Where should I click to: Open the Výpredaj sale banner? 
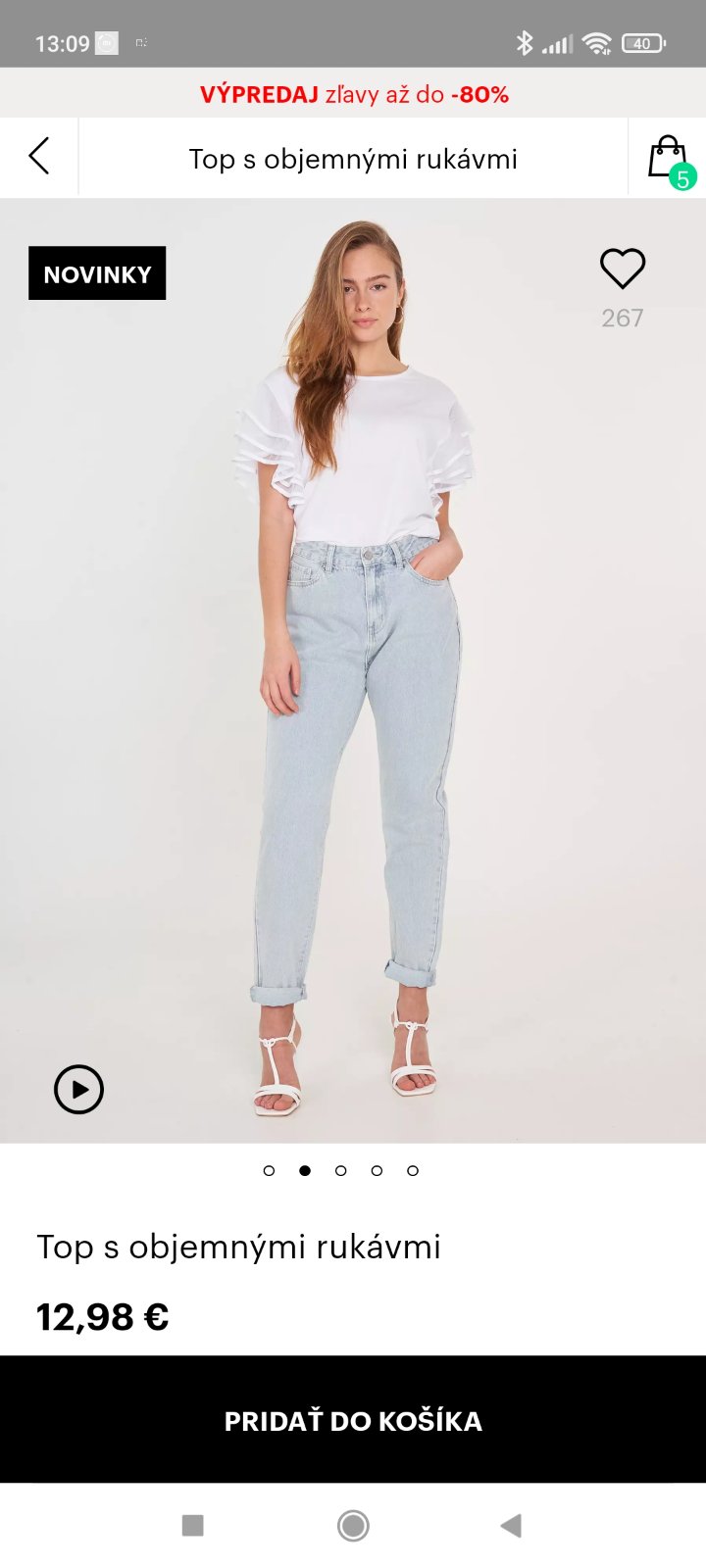tap(353, 95)
